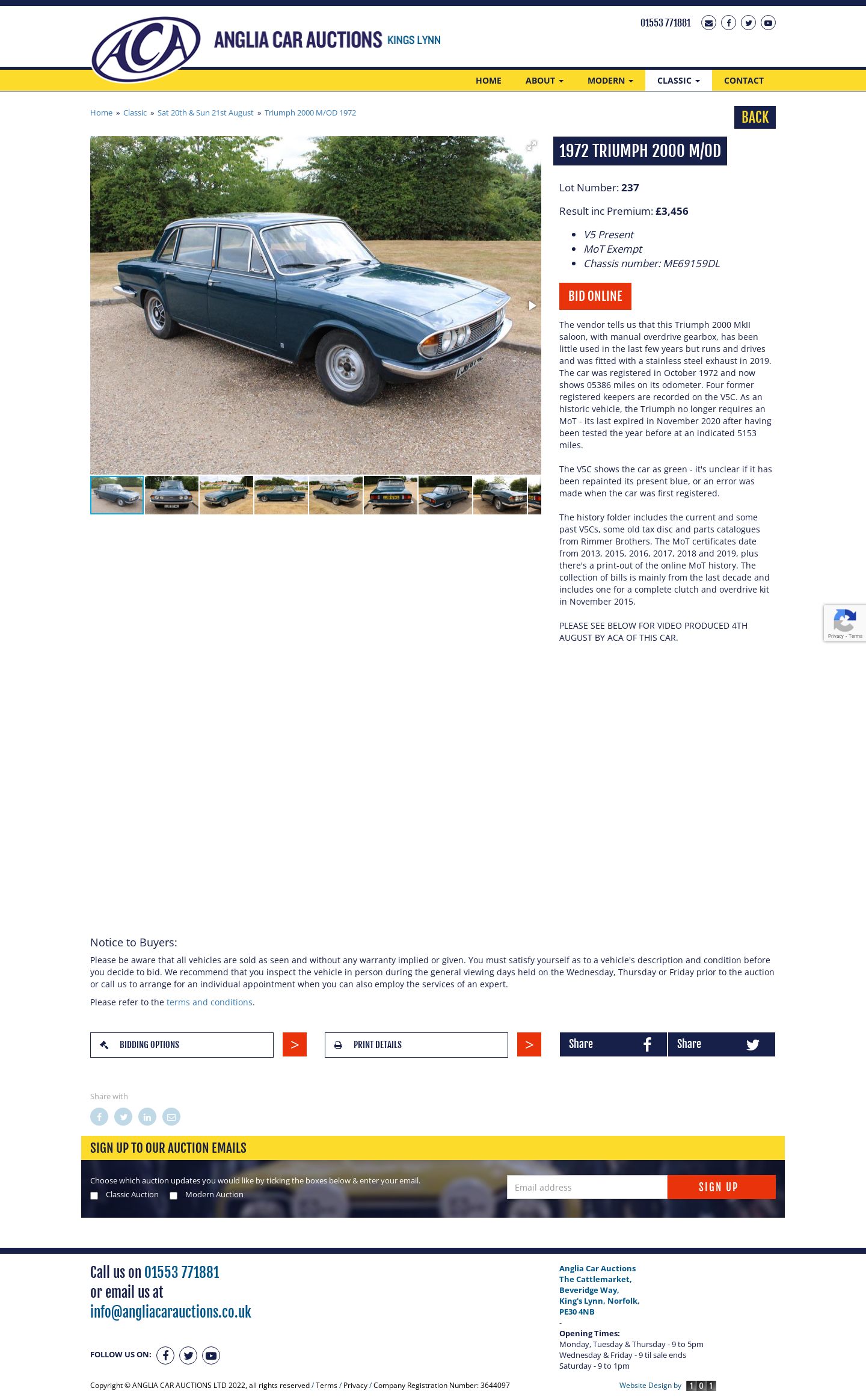Tick the Classic Auction checkbox

pyautogui.click(x=94, y=1195)
